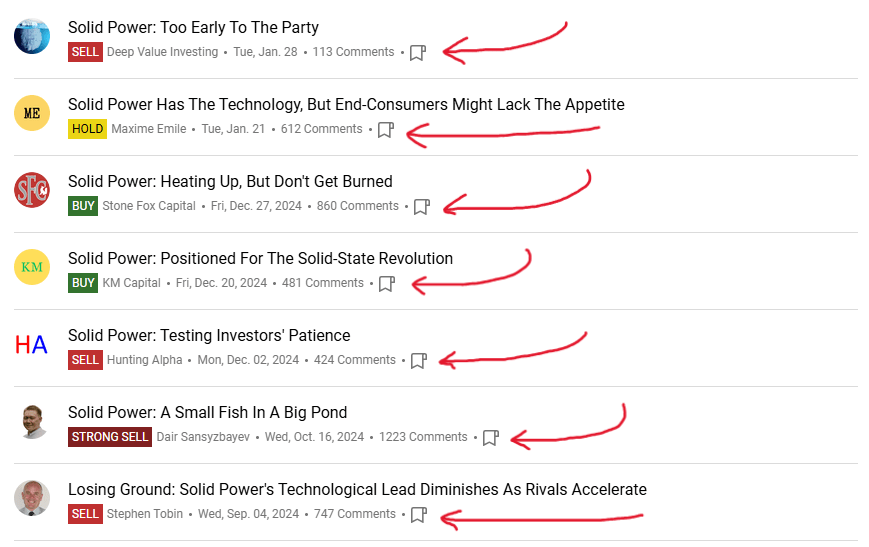The height and width of the screenshot is (547, 869).
Task: Open 'Heating Up, But Don't Get Burned' article
Action: [230, 182]
